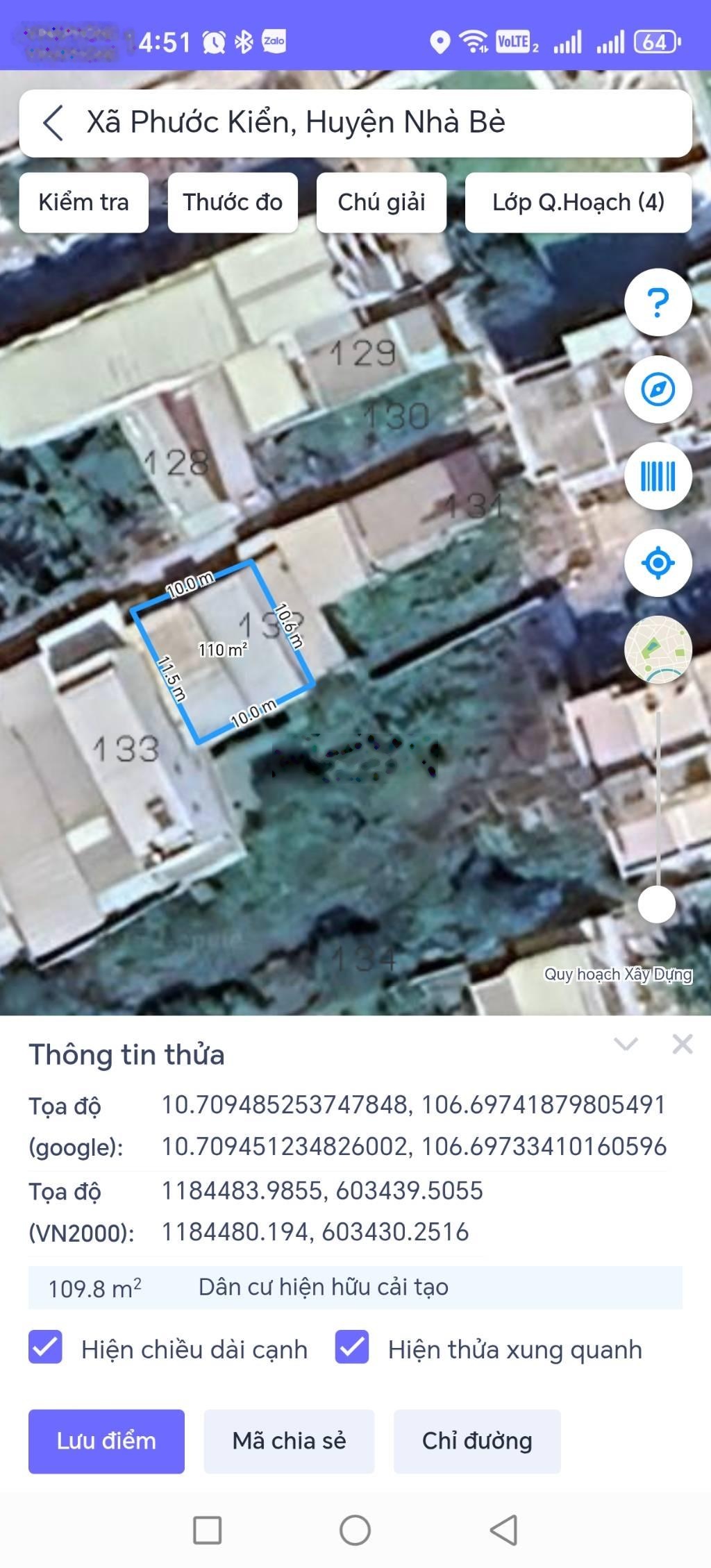Switch to the Kiểm tra tab
Image resolution: width=711 pixels, height=1568 pixels.
point(84,202)
